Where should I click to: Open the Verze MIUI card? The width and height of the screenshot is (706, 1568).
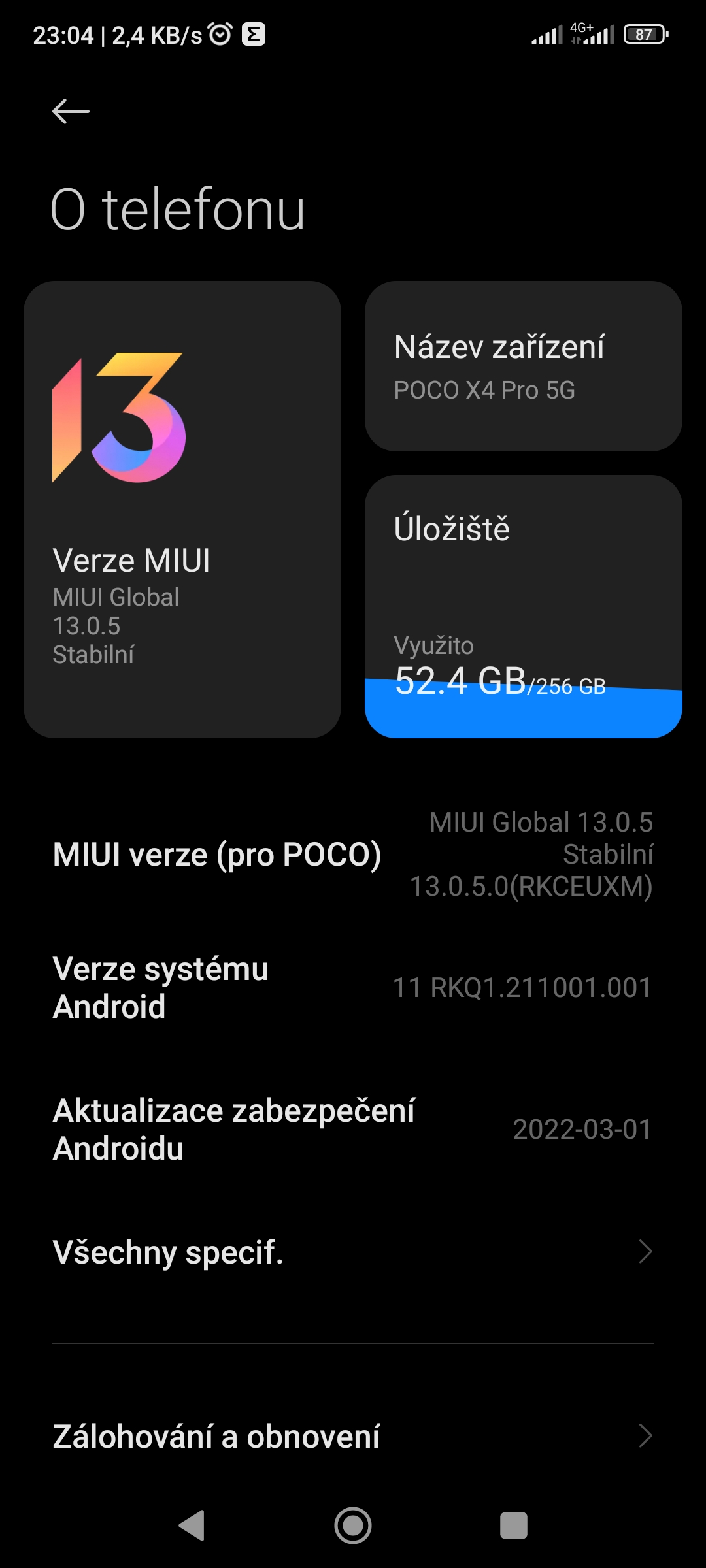pyautogui.click(x=182, y=510)
